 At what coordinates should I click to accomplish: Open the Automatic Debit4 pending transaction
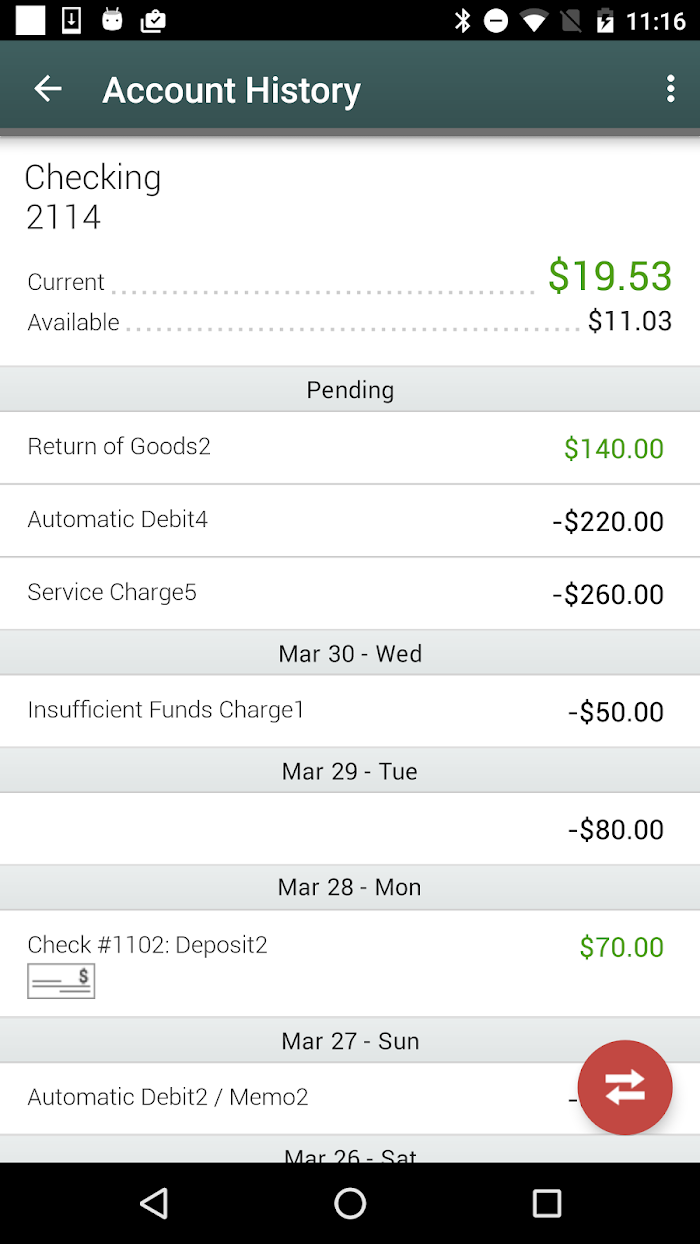point(350,521)
